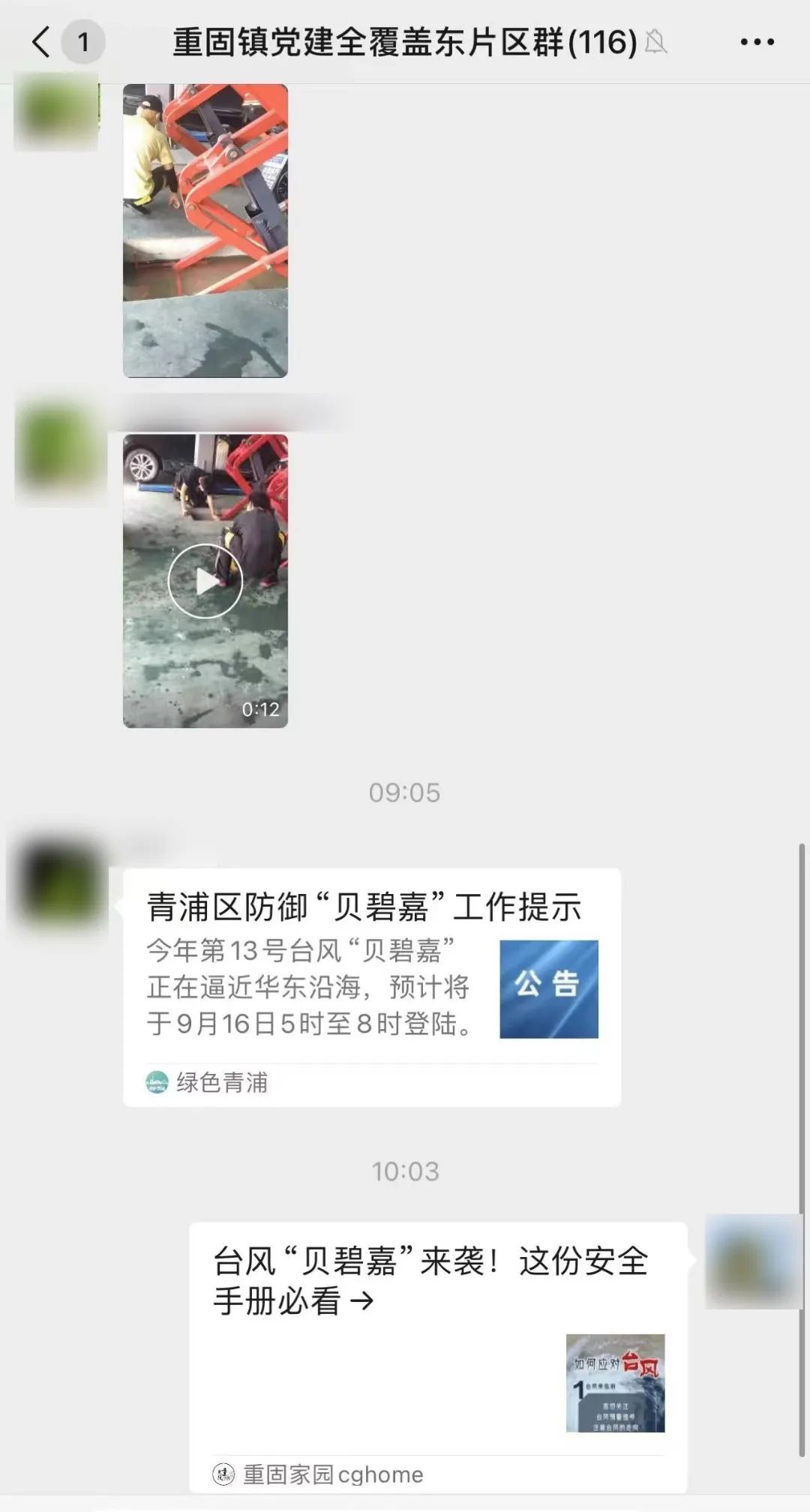Play the 0:12 video message

tap(205, 580)
